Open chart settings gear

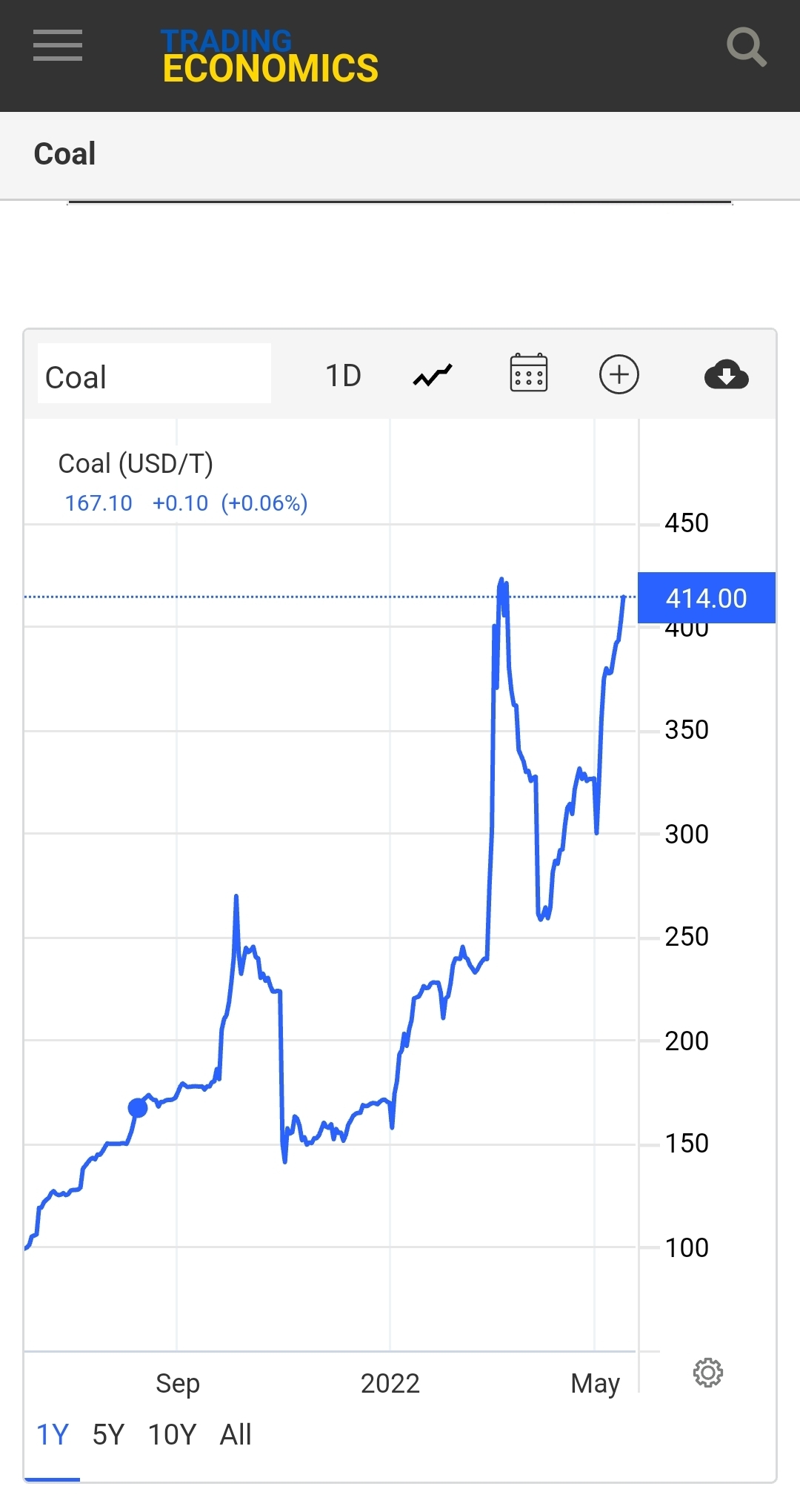708,1373
